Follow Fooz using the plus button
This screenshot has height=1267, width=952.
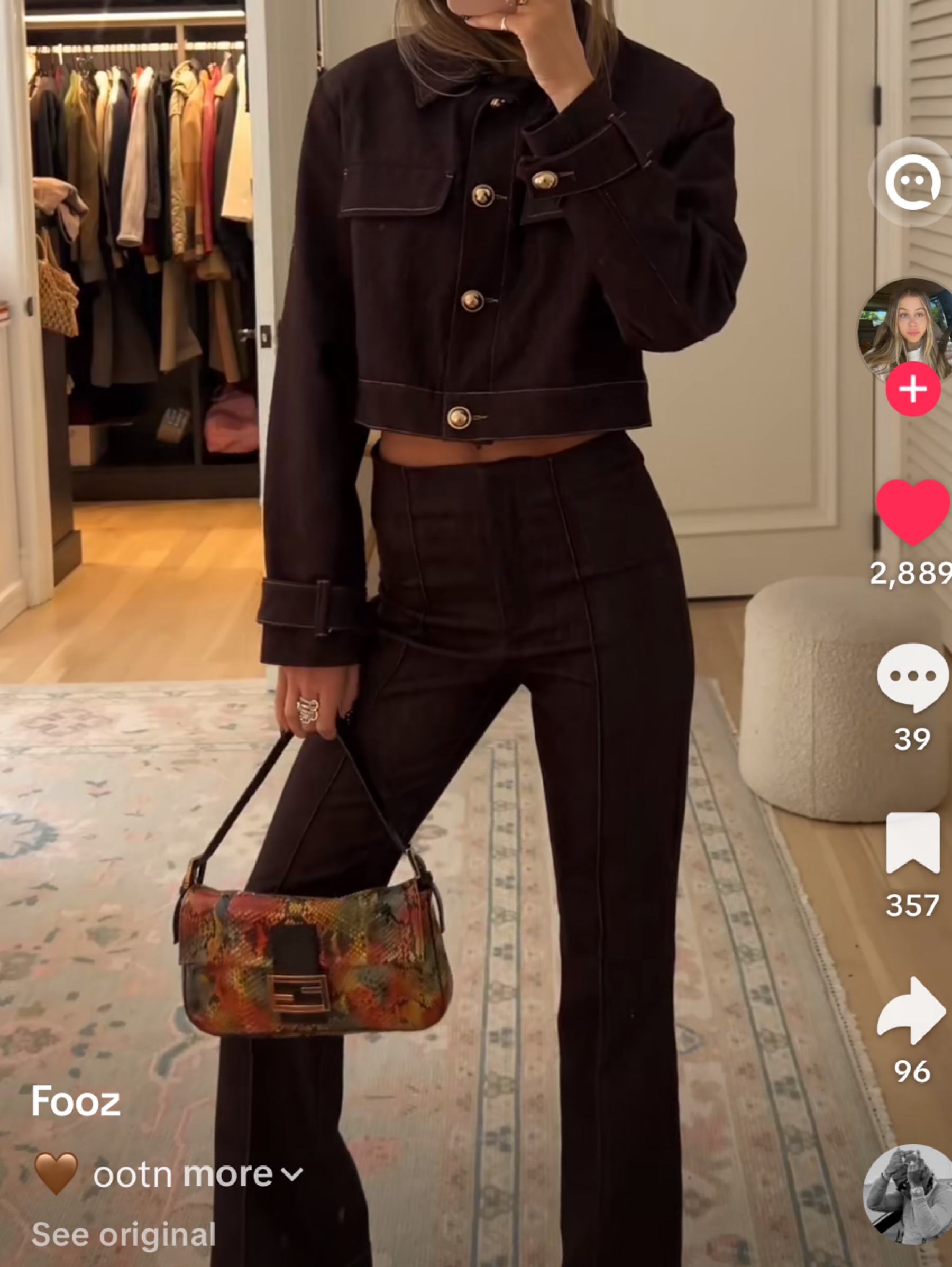912,389
